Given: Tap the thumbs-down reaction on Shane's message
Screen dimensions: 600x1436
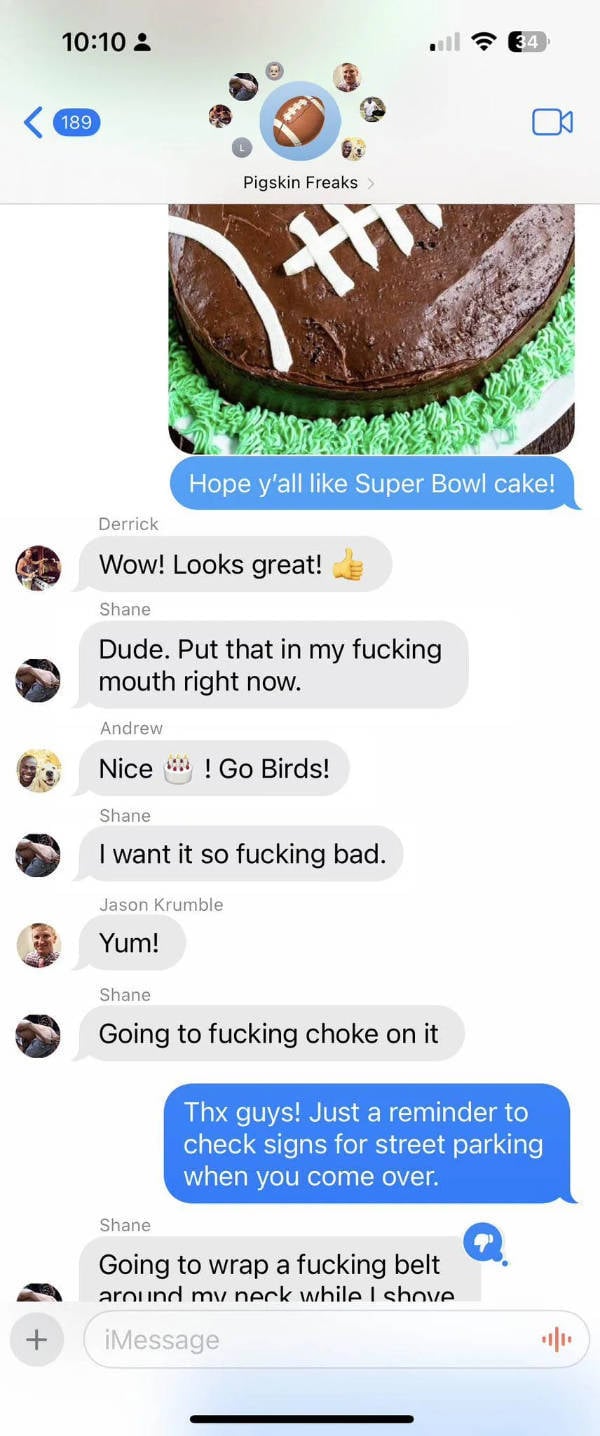Looking at the screenshot, I should coord(484,1243).
